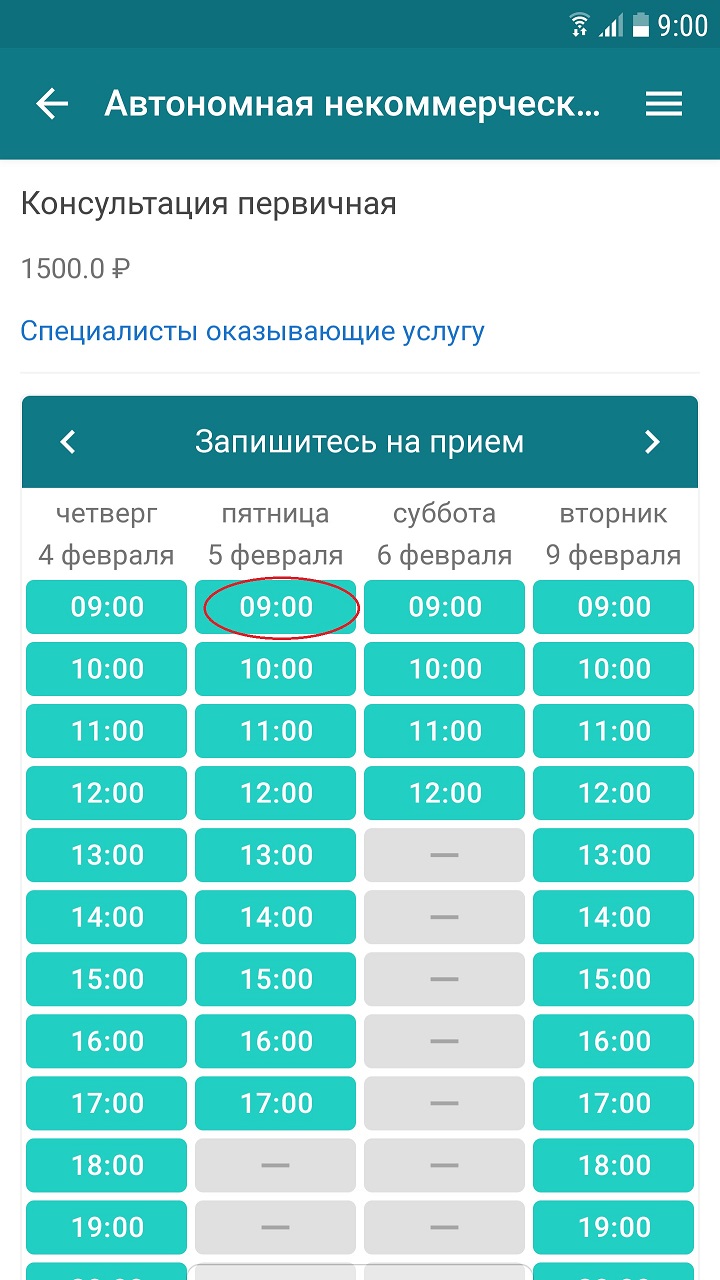This screenshot has height=1280, width=720.
Task: Navigate to next week with right chevron
Action: 652,441
